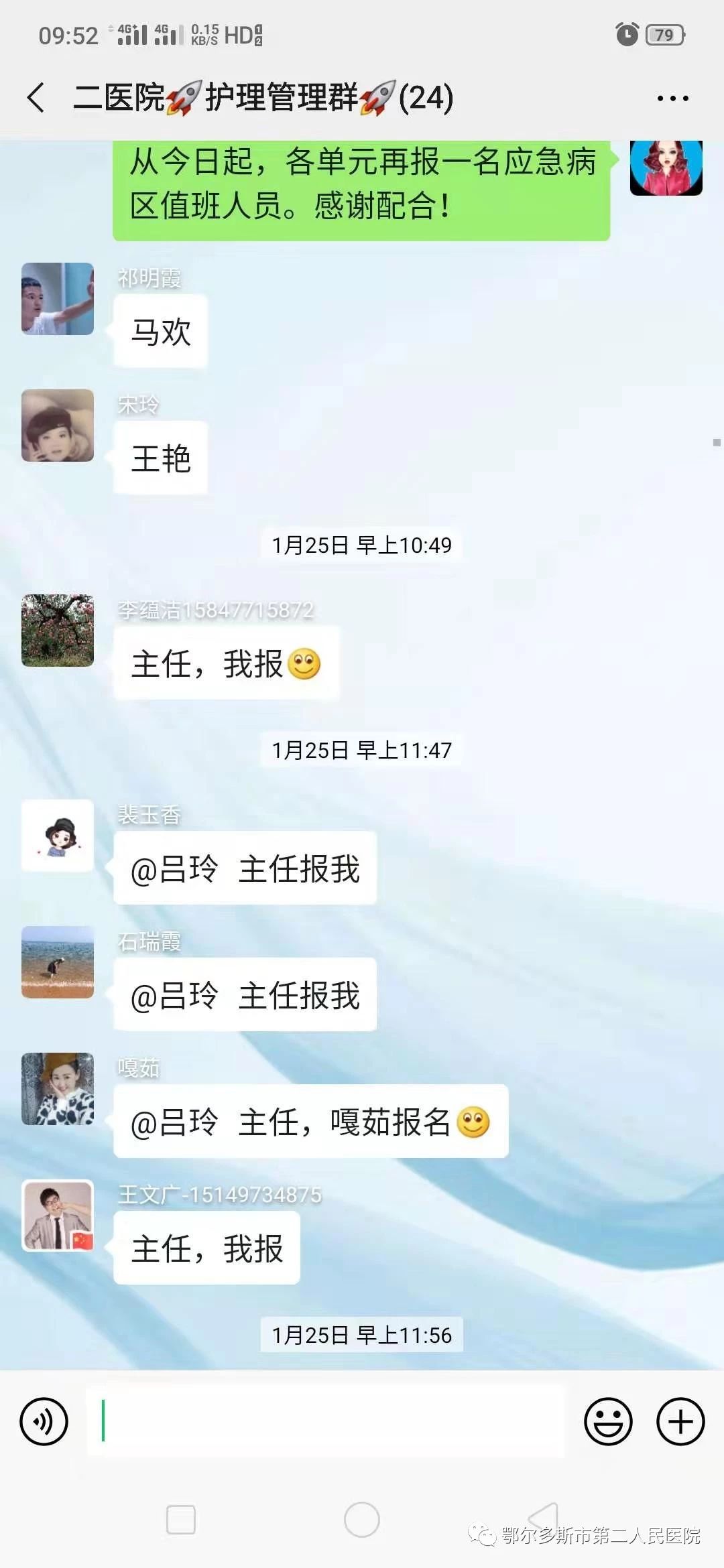Focus the message text field
The height and width of the screenshot is (1568, 724).
[325, 1421]
